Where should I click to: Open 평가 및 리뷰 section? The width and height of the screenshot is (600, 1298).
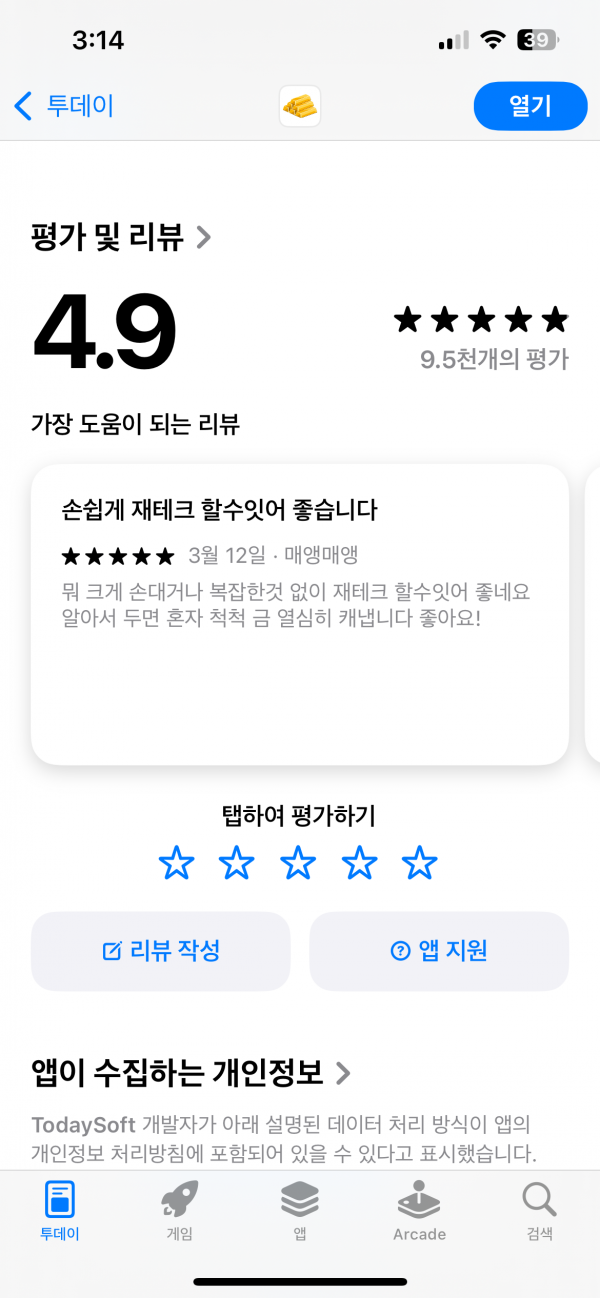point(122,237)
